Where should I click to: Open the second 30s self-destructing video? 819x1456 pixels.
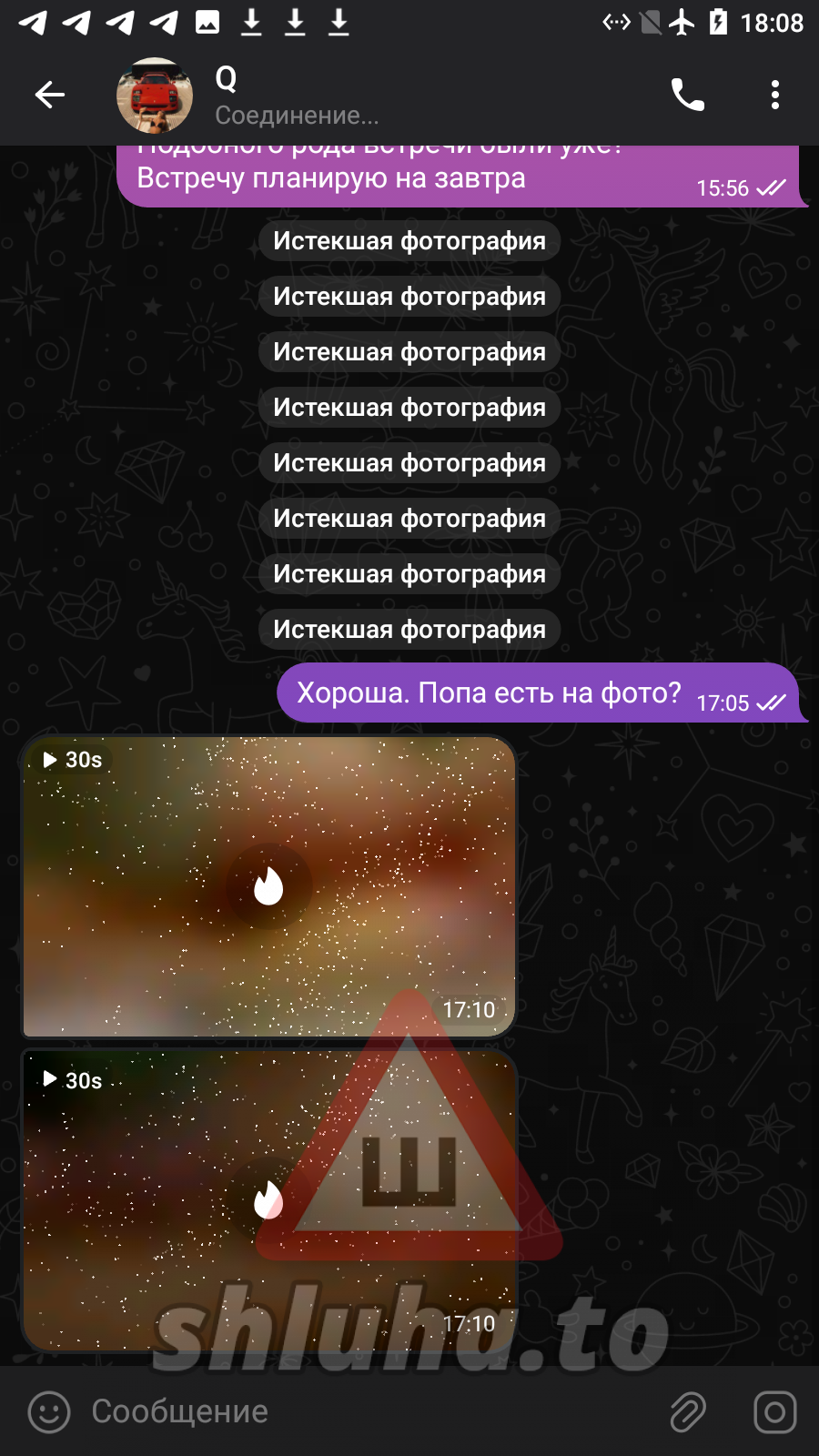tap(268, 1200)
